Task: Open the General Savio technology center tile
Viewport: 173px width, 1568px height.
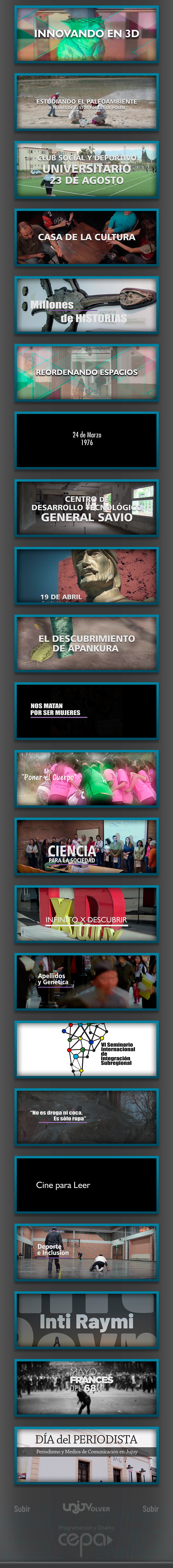Action: 86,508
